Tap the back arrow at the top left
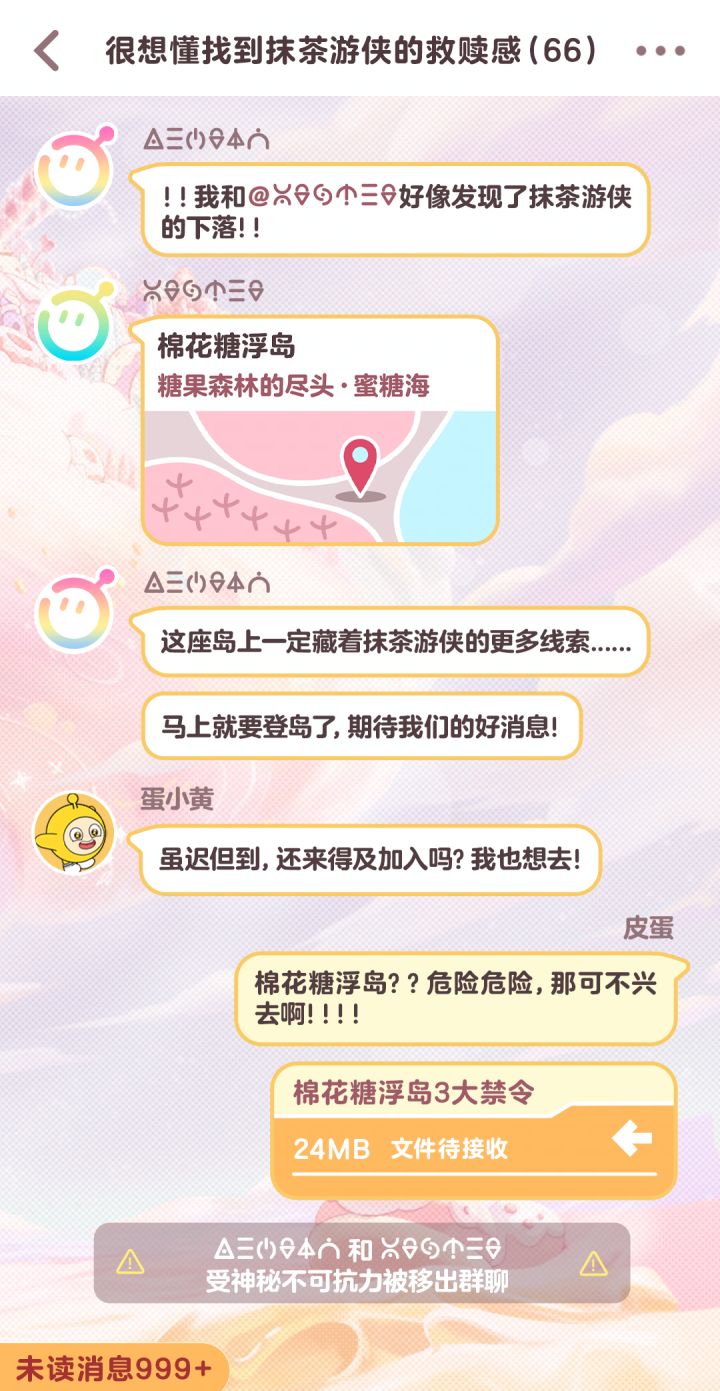This screenshot has width=720, height=1391. pyautogui.click(x=45, y=50)
